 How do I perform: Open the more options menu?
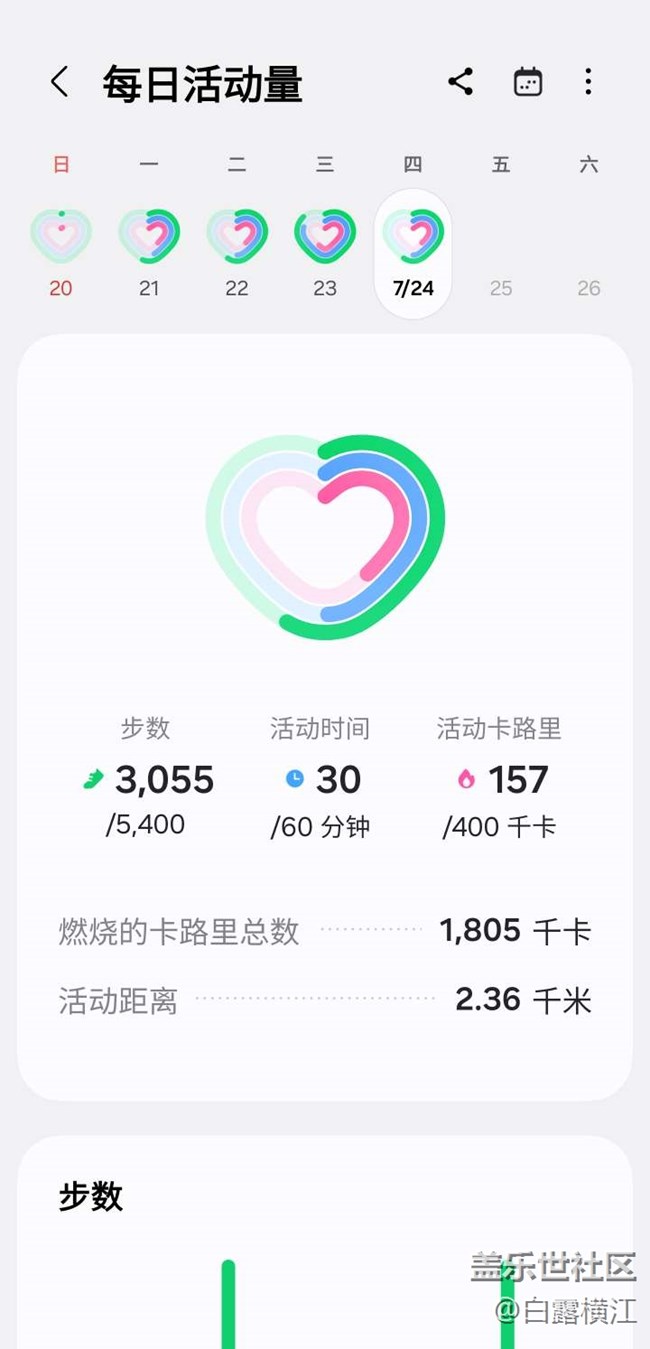tap(588, 82)
